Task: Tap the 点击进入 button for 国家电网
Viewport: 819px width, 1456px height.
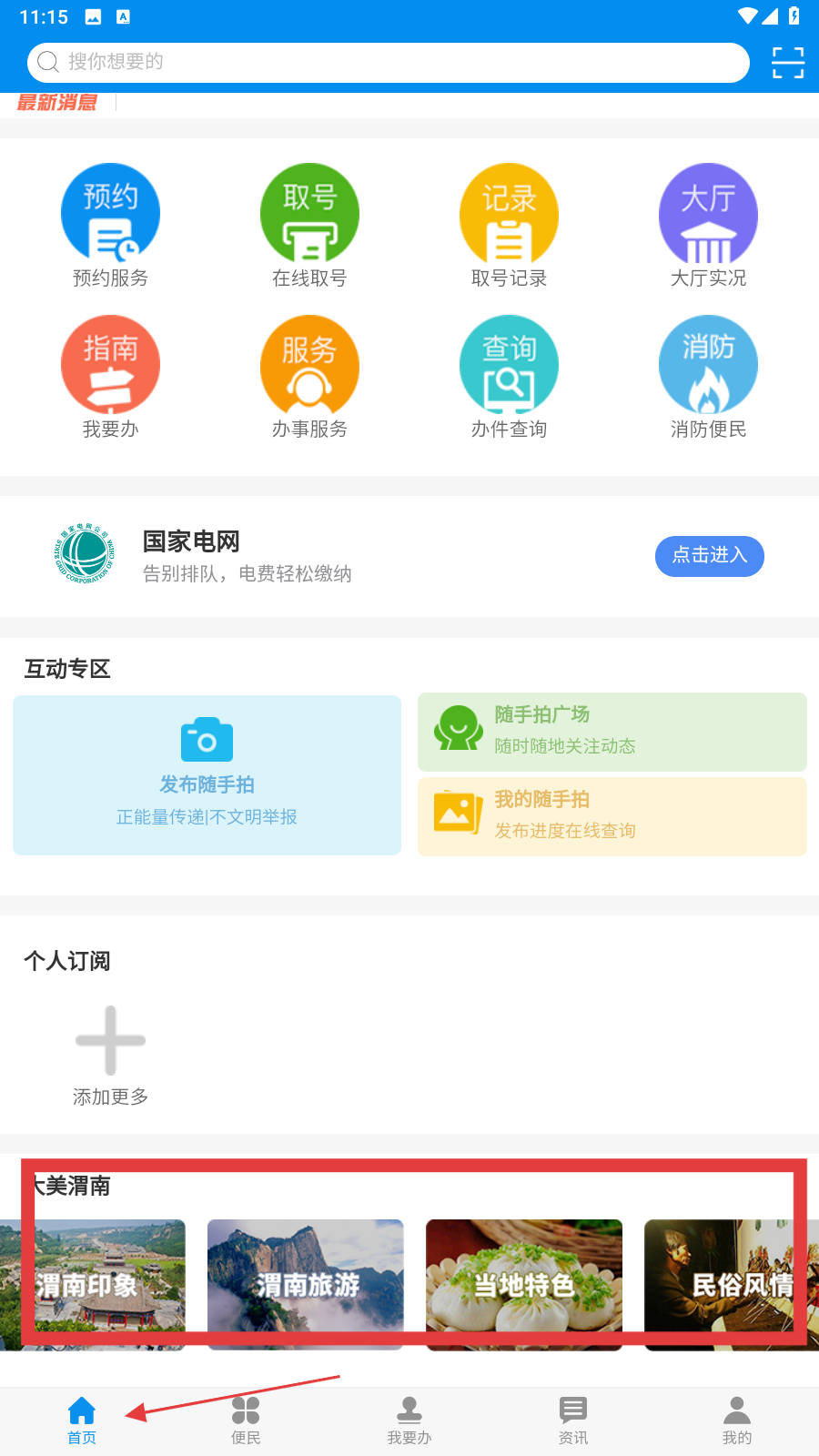Action: pos(710,556)
